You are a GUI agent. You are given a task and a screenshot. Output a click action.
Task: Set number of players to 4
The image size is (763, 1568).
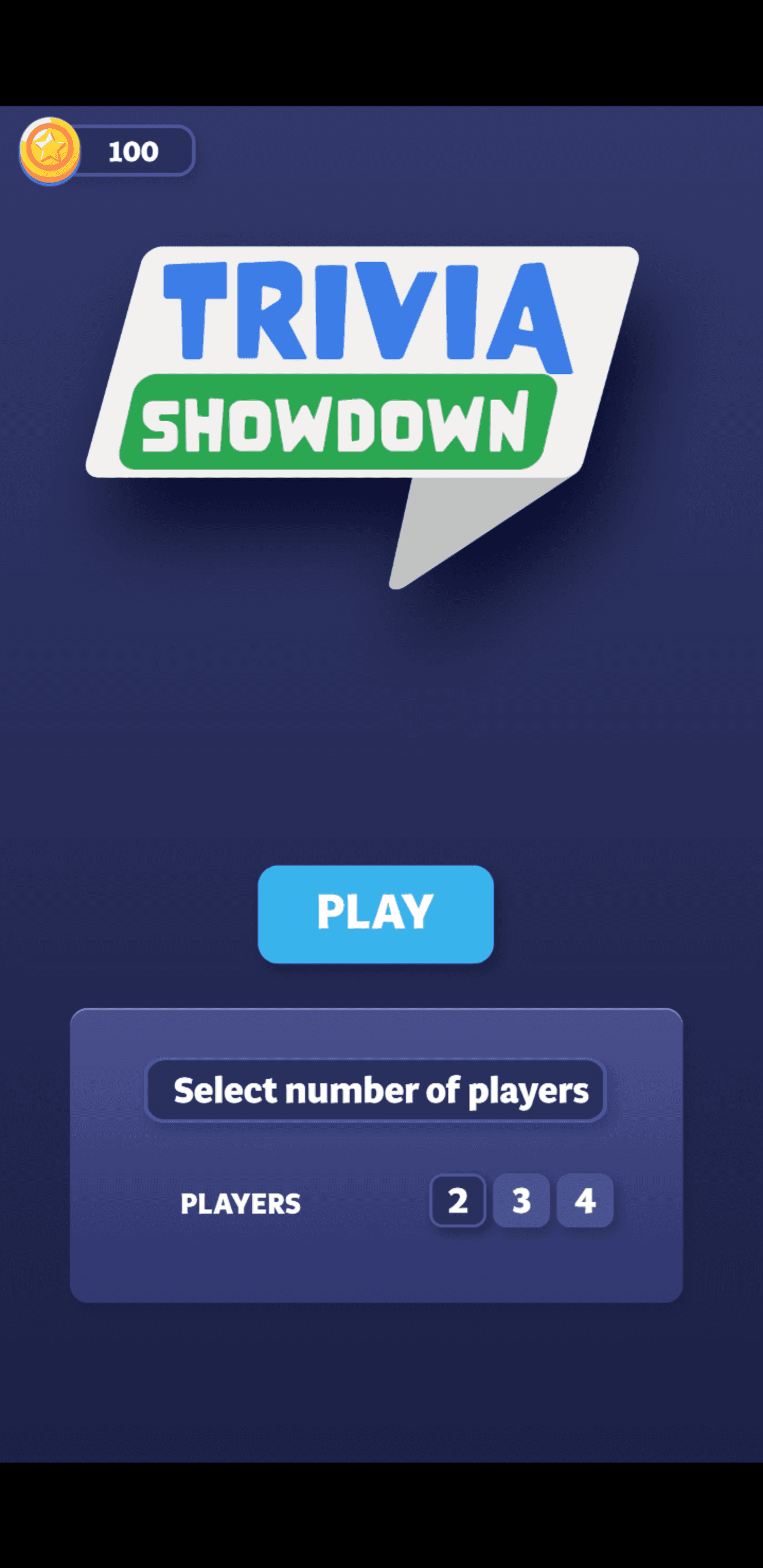[584, 1200]
